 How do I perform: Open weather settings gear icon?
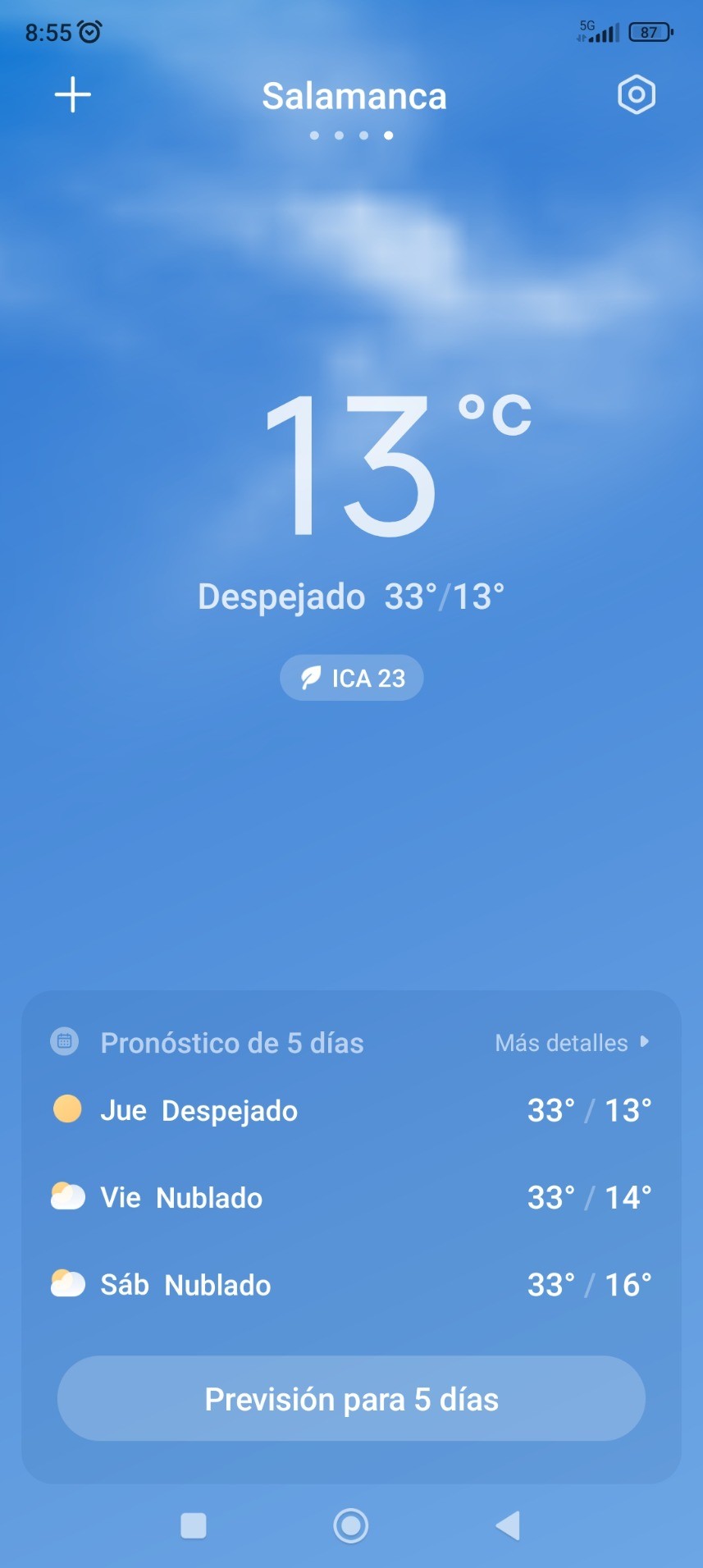(x=636, y=95)
